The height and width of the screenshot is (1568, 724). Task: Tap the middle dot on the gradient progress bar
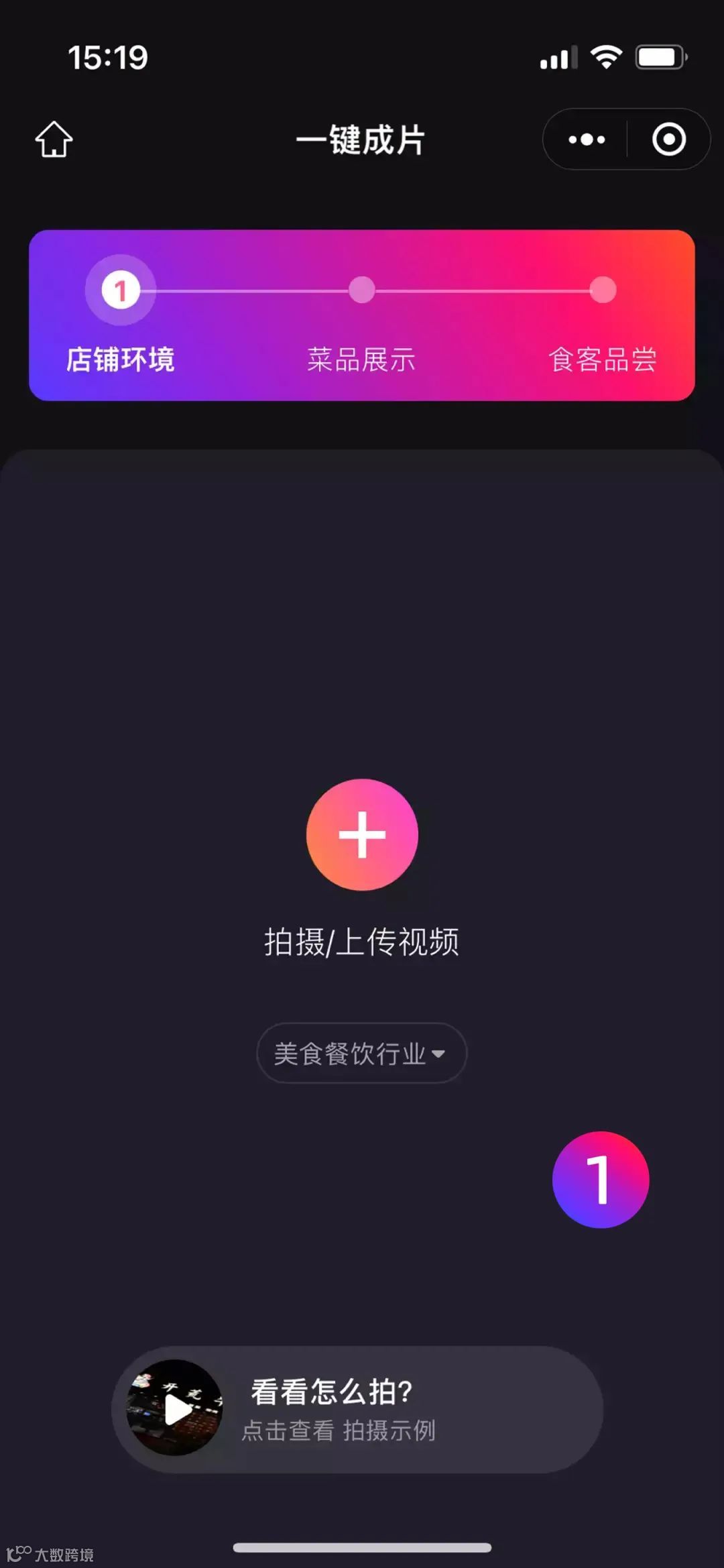coord(362,290)
